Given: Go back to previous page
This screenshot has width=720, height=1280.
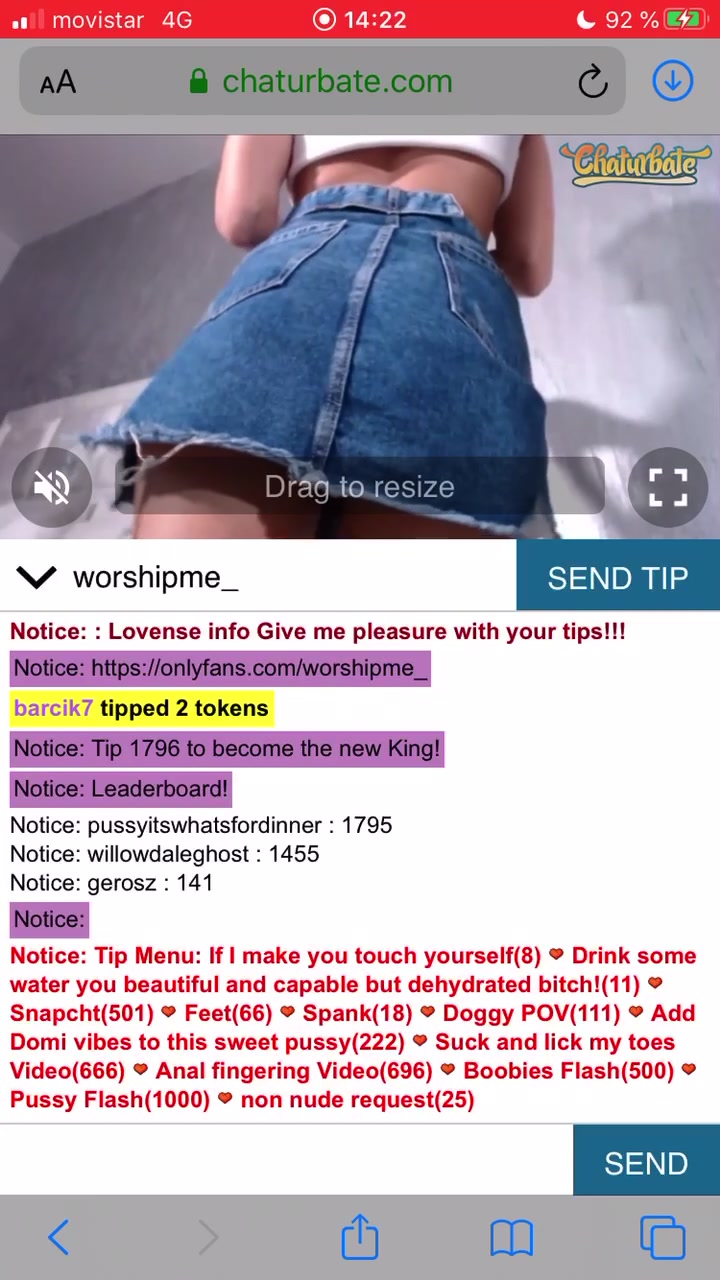Looking at the screenshot, I should pos(58,1238).
